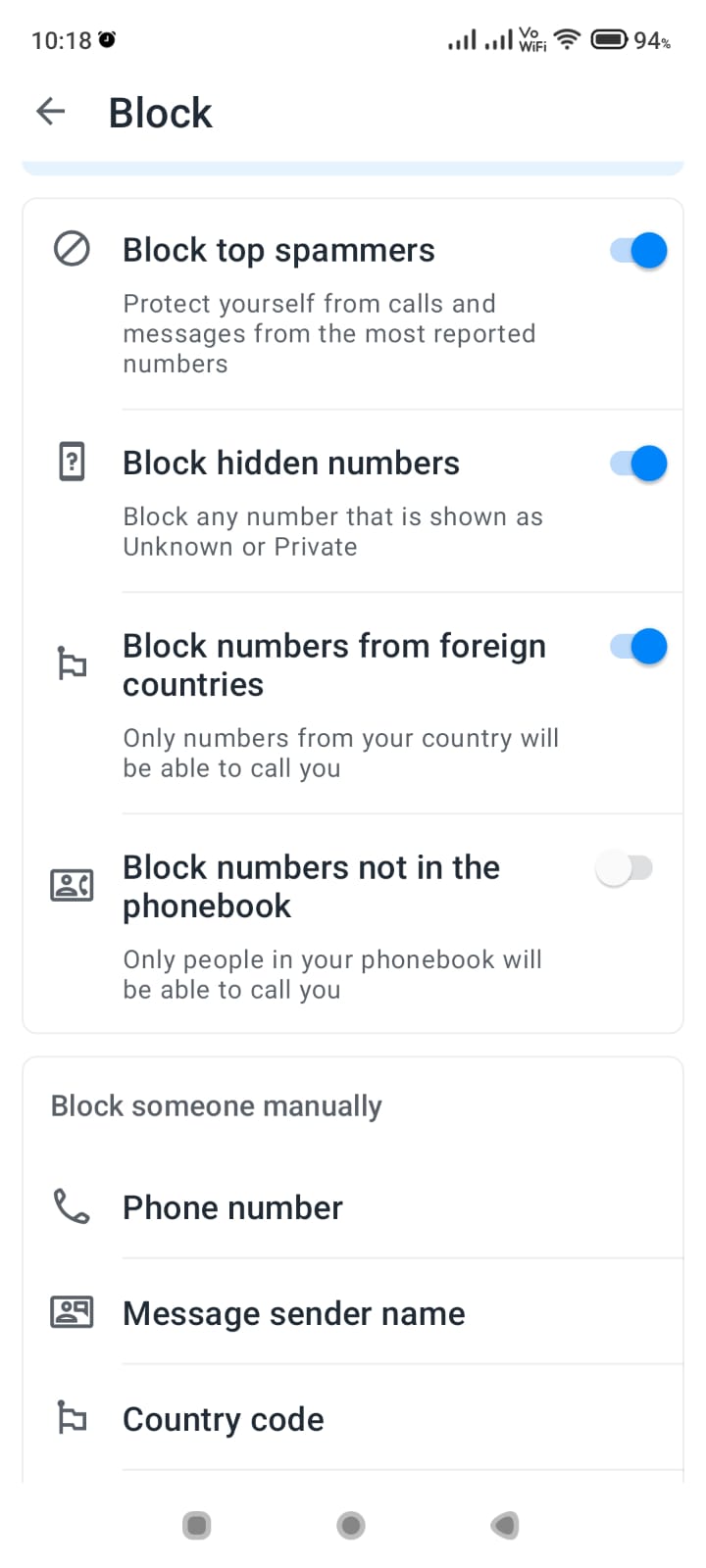706x1568 pixels.
Task: Turn off Block top spammers switch
Action: [638, 251]
